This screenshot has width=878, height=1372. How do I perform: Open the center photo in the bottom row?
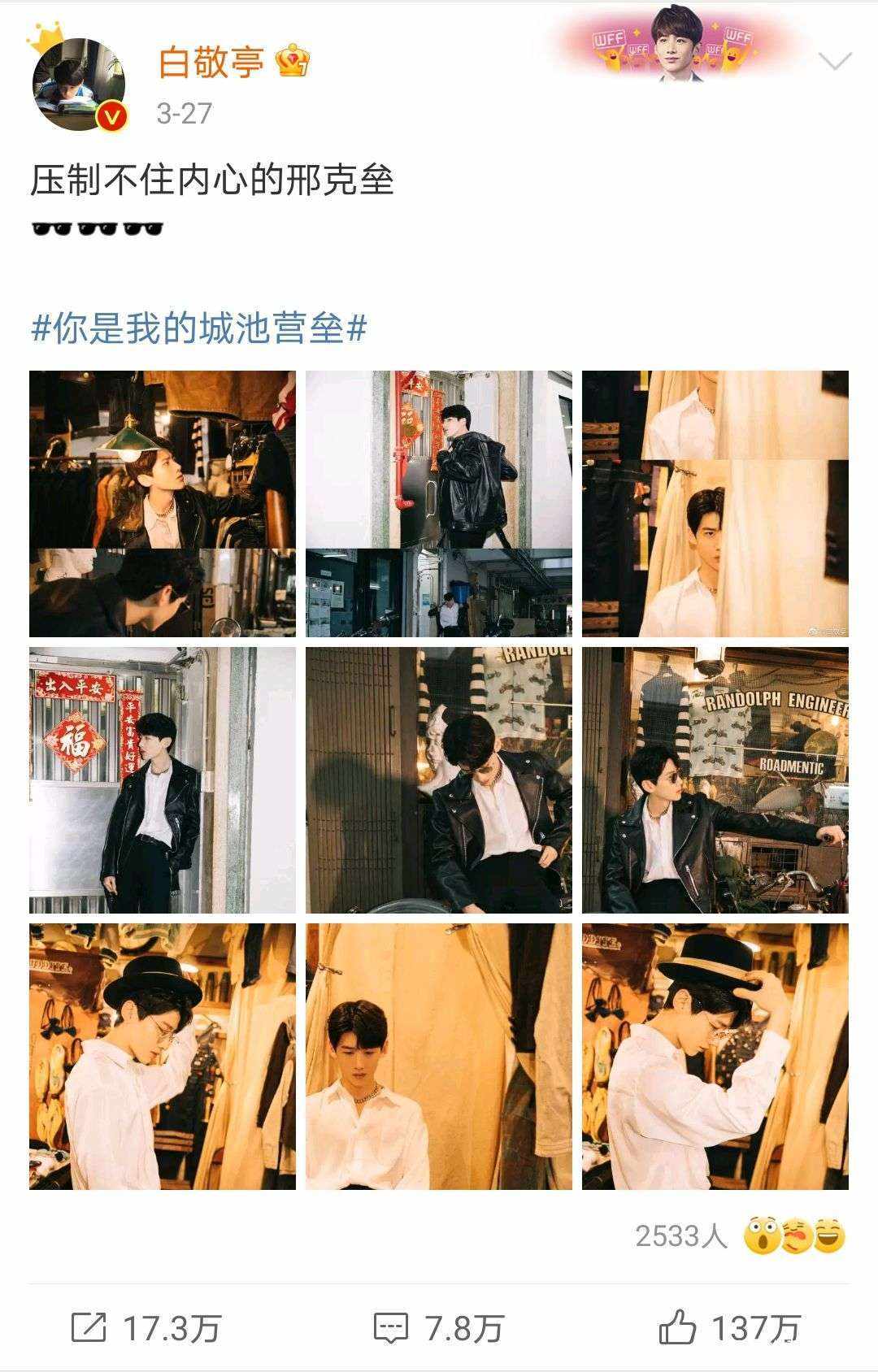pos(439,1057)
